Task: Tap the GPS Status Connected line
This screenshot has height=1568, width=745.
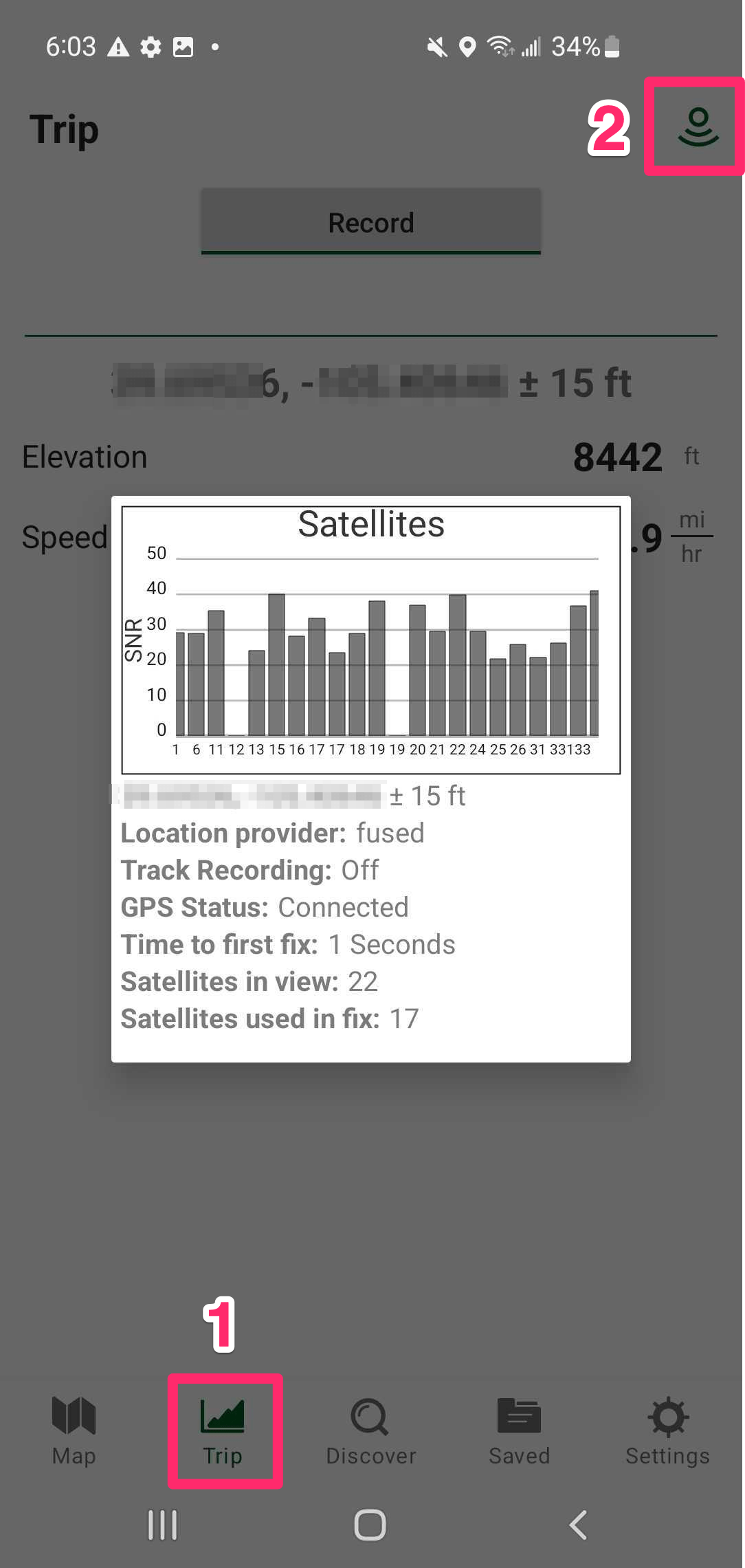Action: 265,907
